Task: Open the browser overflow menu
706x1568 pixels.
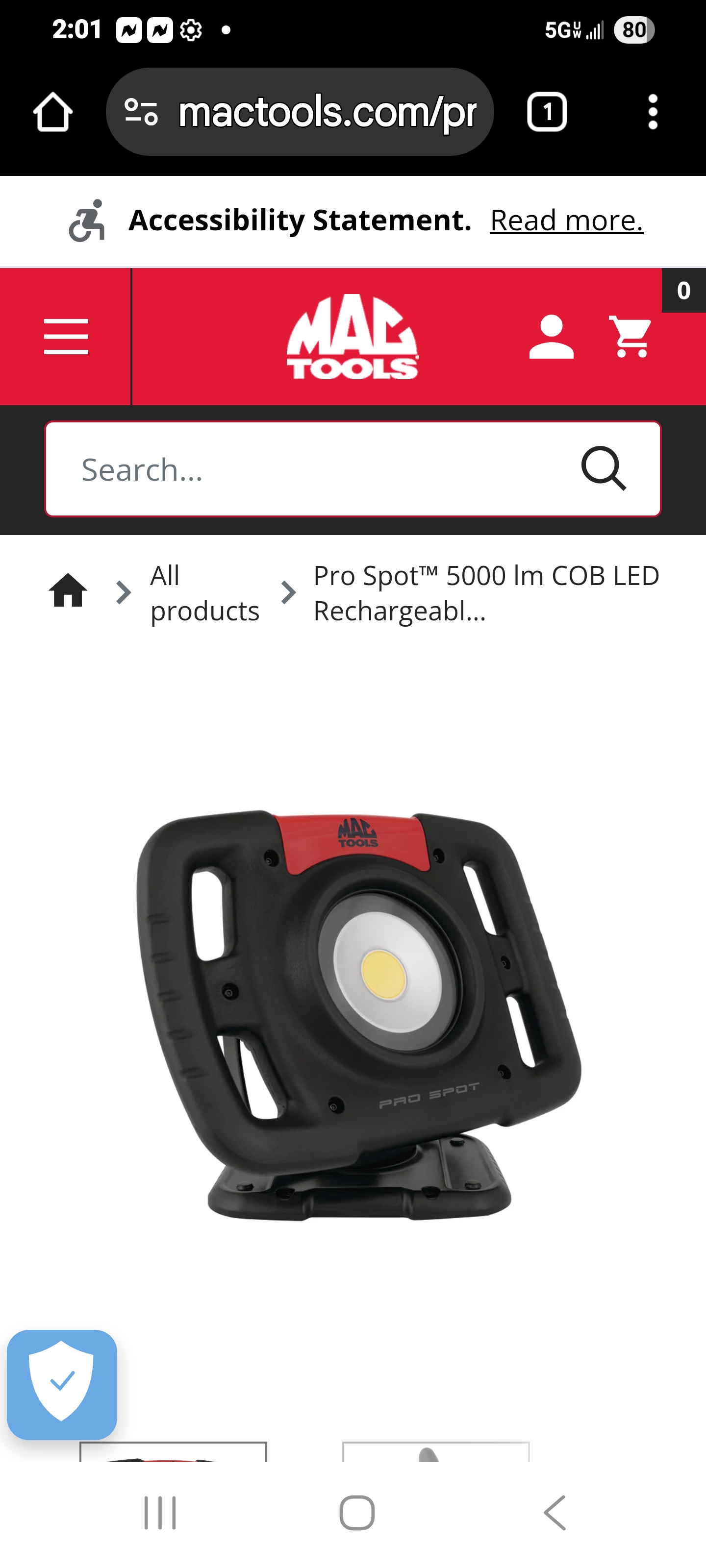Action: (653, 112)
